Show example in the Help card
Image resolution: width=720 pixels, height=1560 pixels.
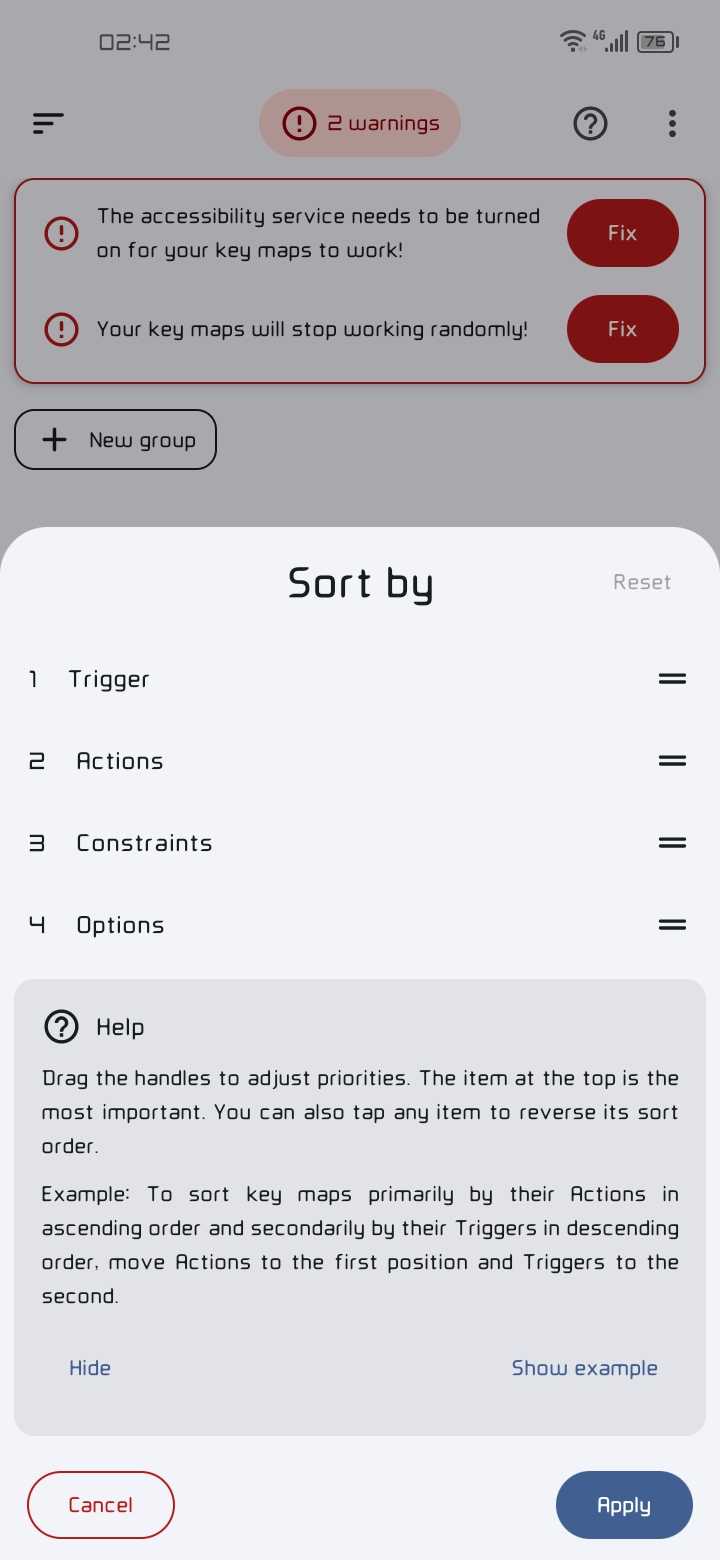[x=584, y=1367]
